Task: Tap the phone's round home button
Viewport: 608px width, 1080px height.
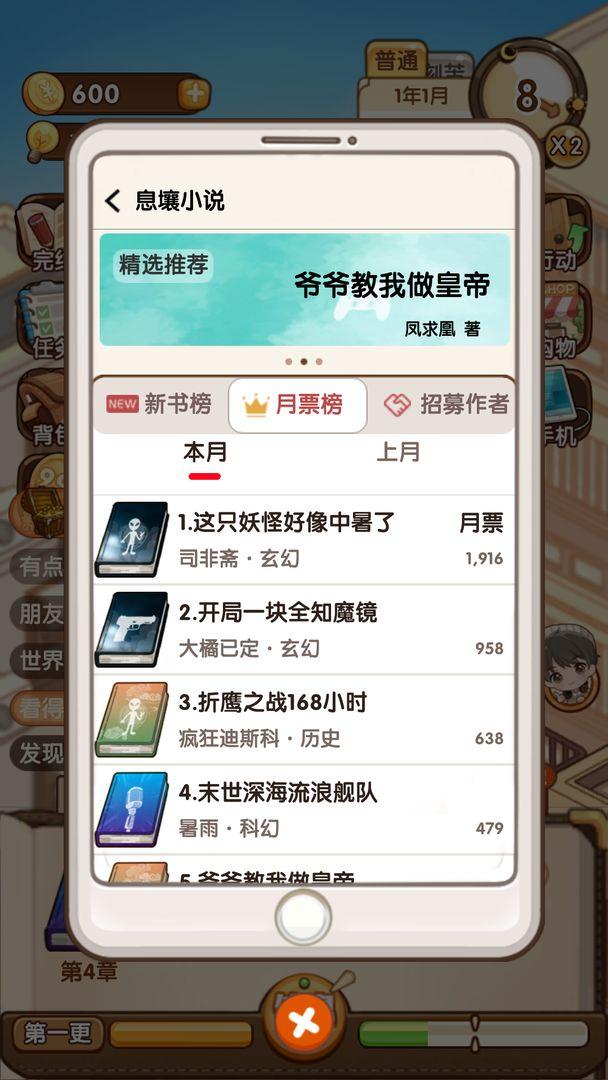Action: [303, 917]
